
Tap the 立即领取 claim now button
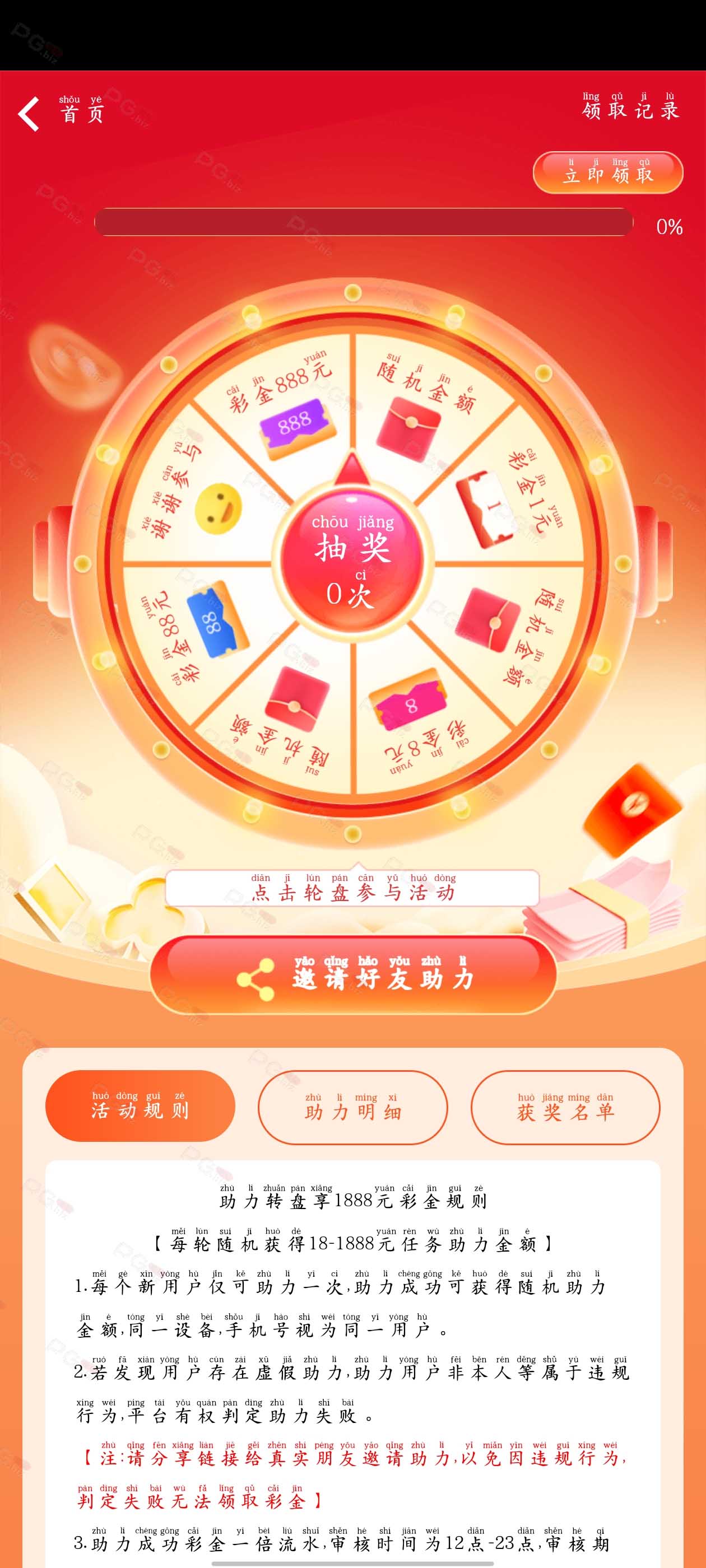pos(607,172)
